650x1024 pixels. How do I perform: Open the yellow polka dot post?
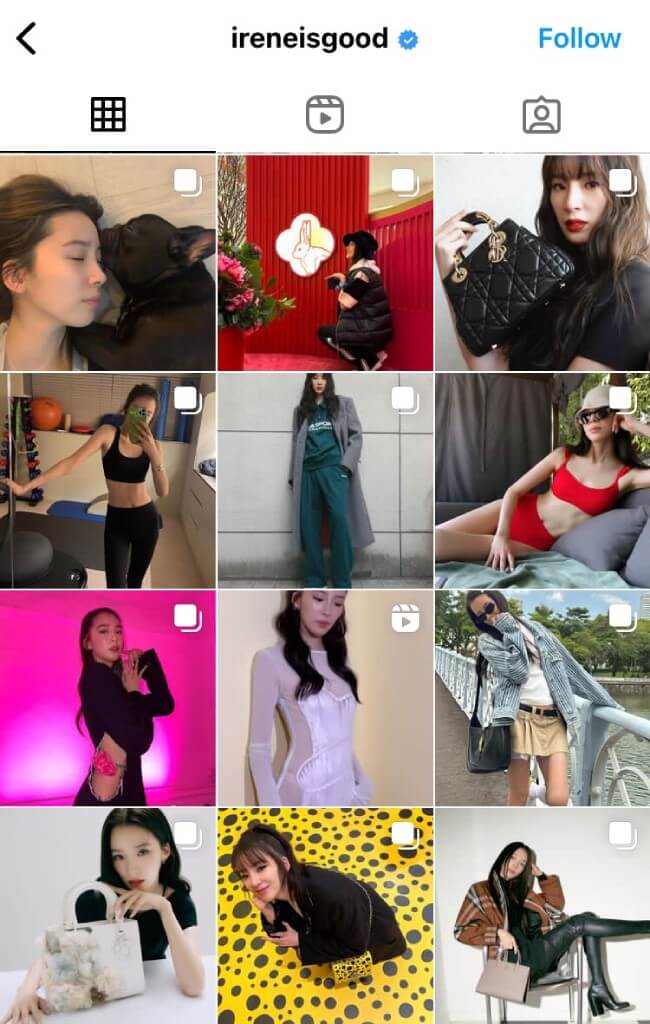pos(325,916)
